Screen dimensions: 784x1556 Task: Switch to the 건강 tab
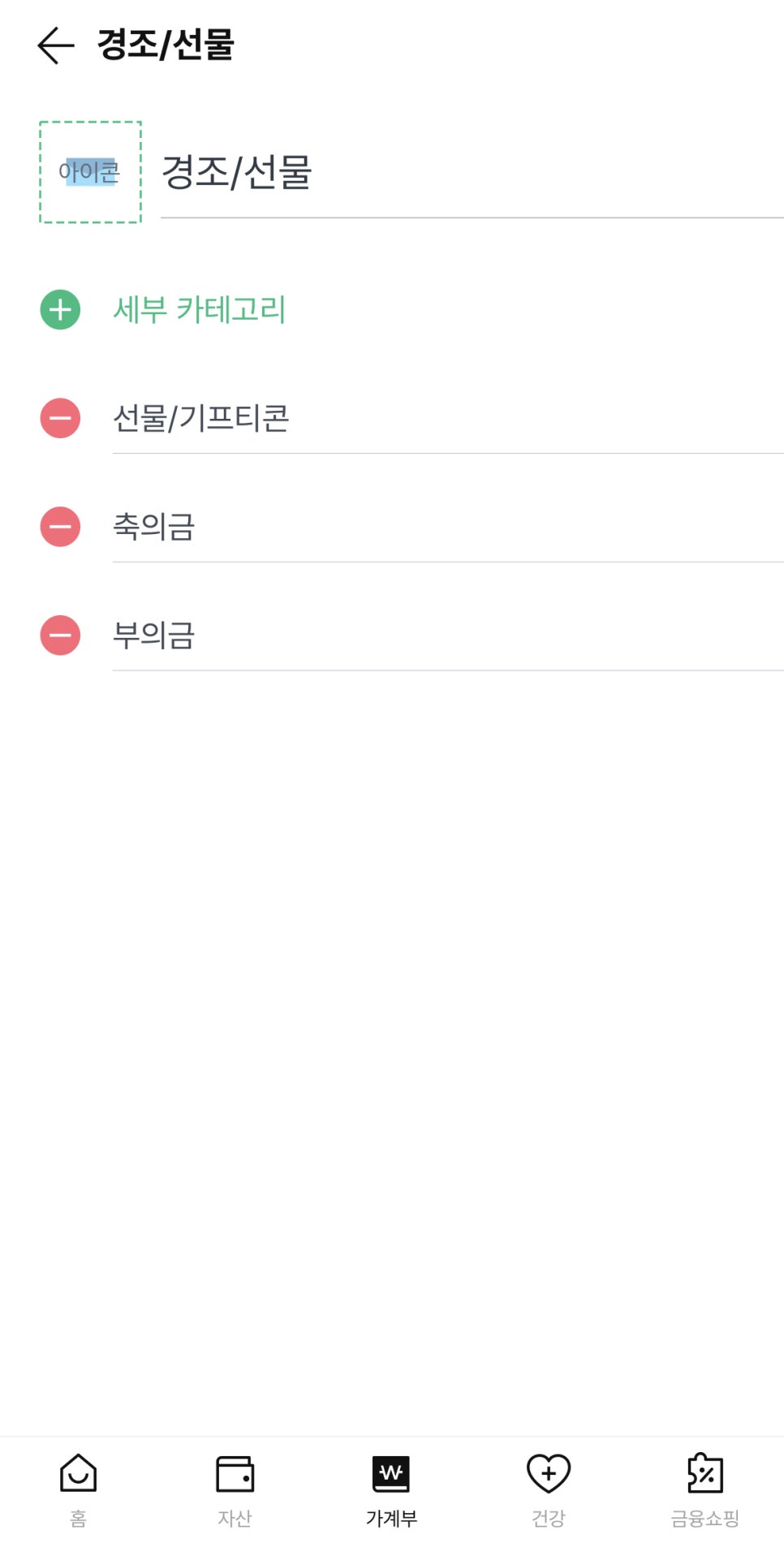[x=549, y=1491]
